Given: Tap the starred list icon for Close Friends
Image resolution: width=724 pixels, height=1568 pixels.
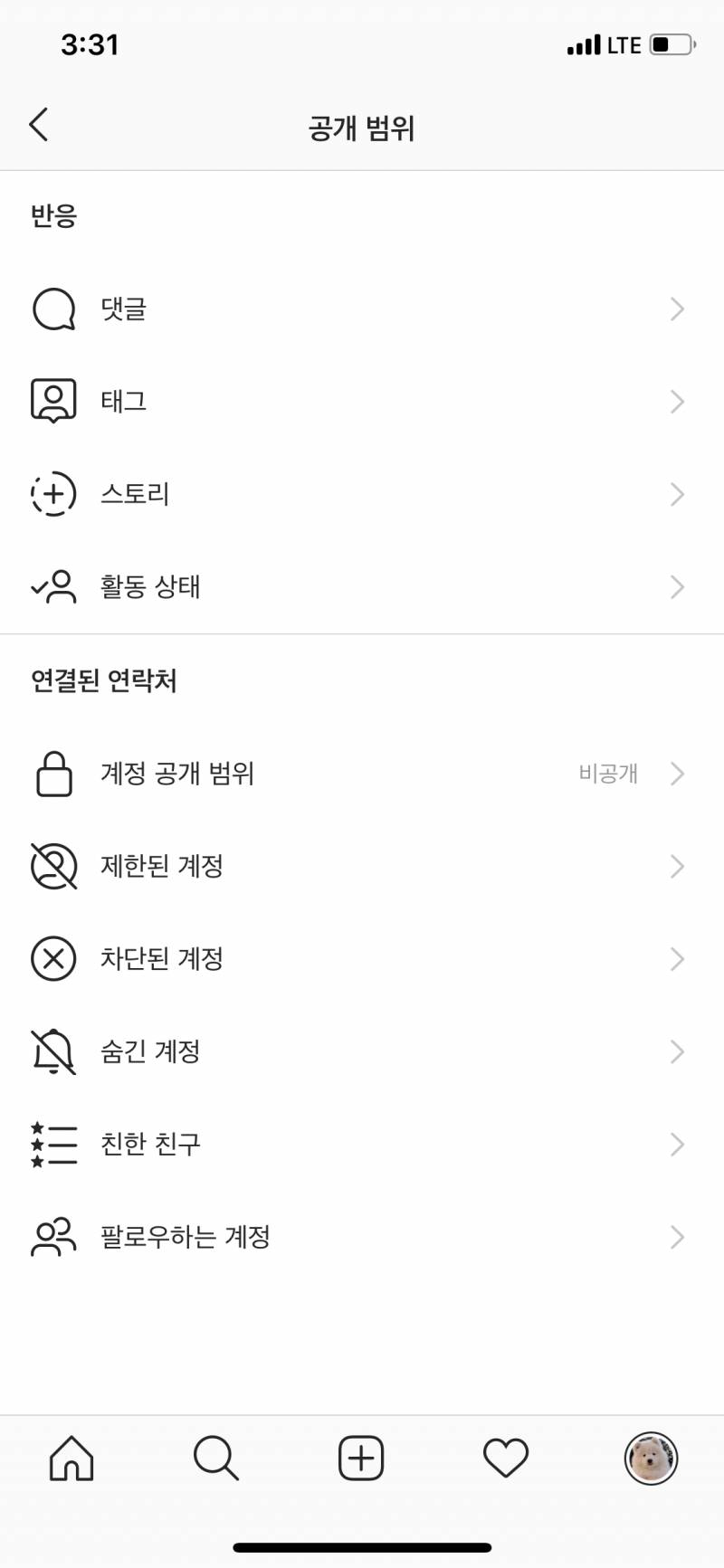Looking at the screenshot, I should click(53, 1144).
